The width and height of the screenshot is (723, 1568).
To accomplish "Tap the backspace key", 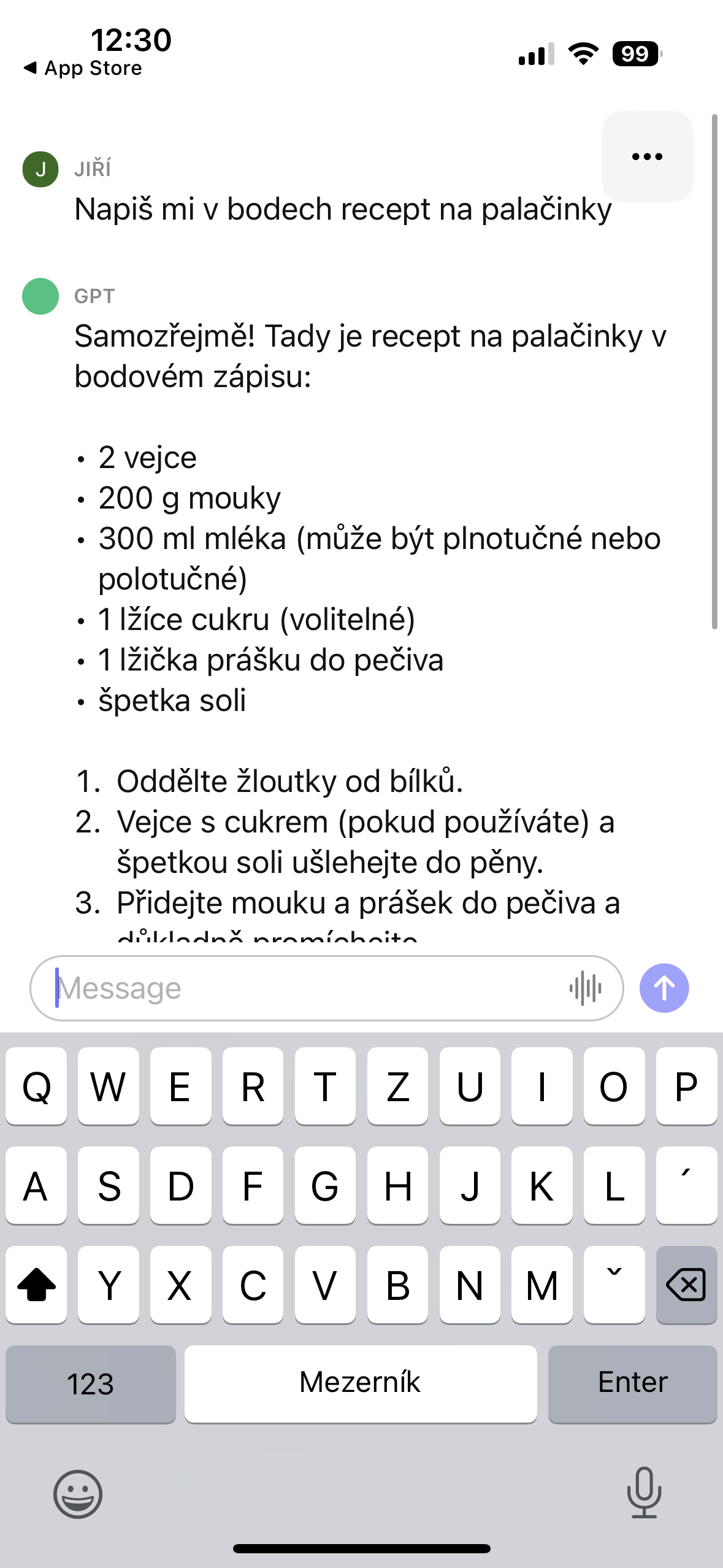I will coord(686,1285).
